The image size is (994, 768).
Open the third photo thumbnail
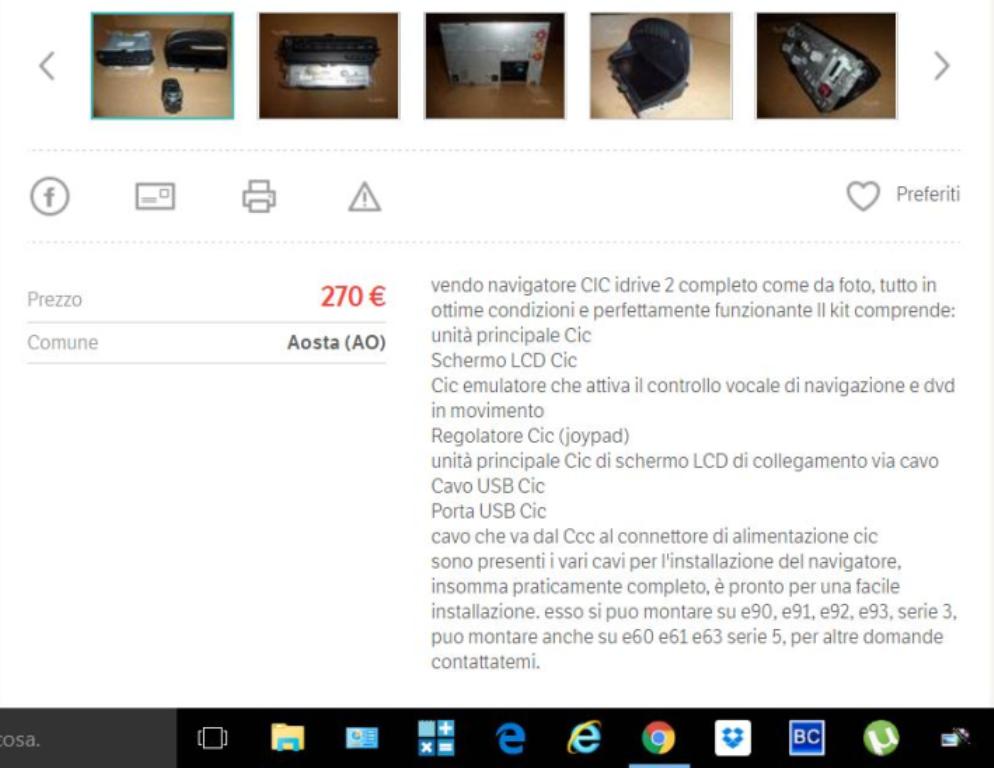coord(495,66)
